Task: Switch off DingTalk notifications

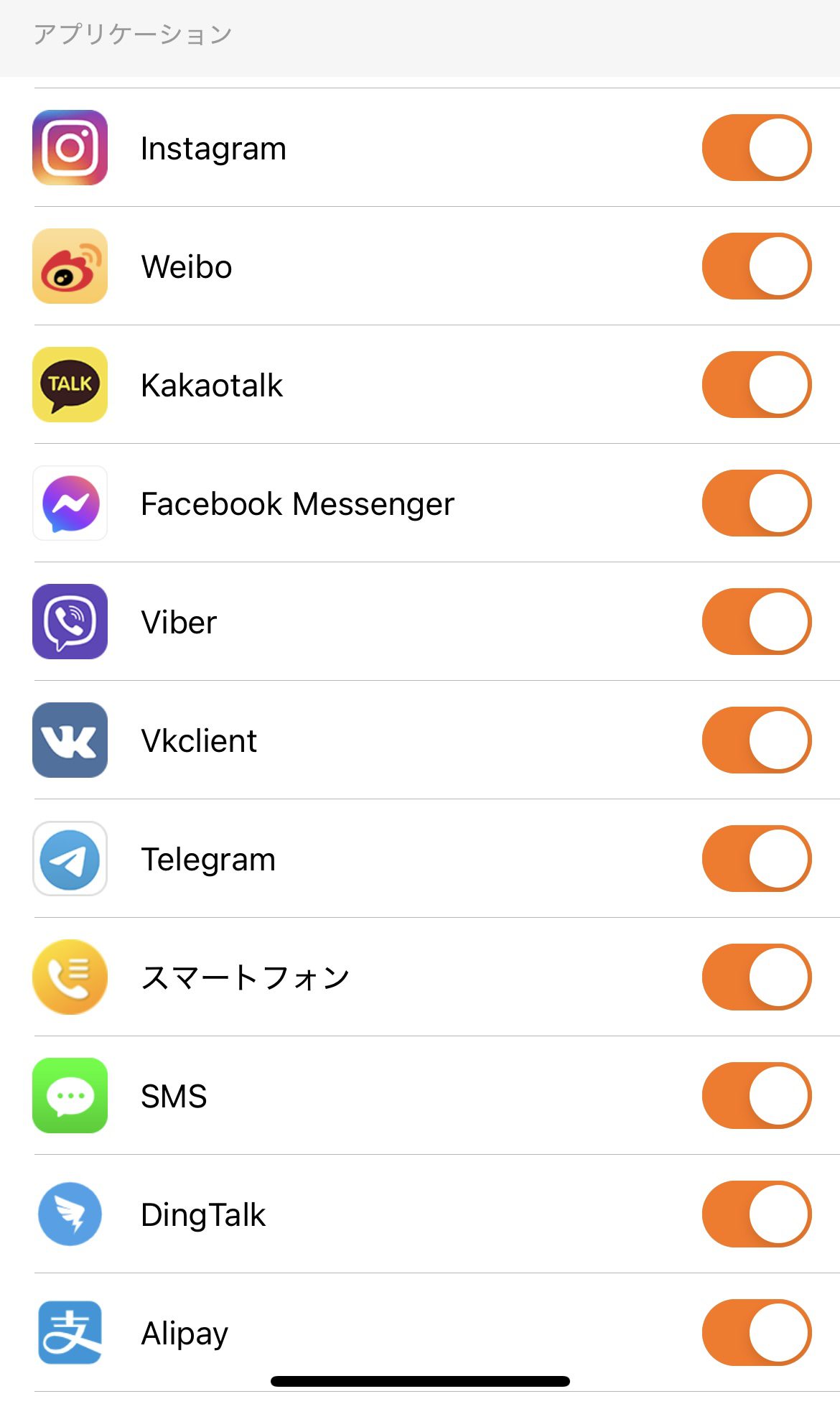Action: tap(757, 1214)
